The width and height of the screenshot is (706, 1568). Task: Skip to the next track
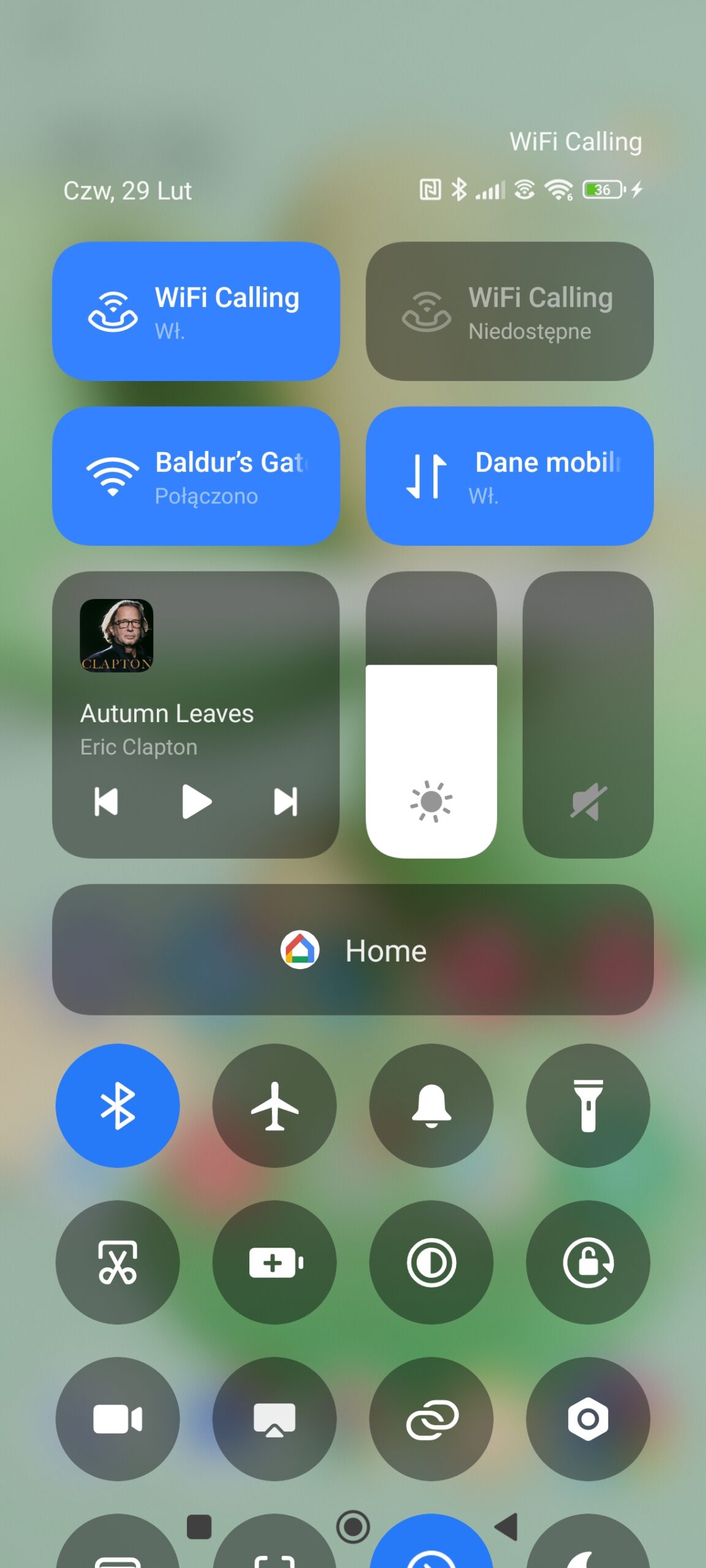pyautogui.click(x=286, y=802)
